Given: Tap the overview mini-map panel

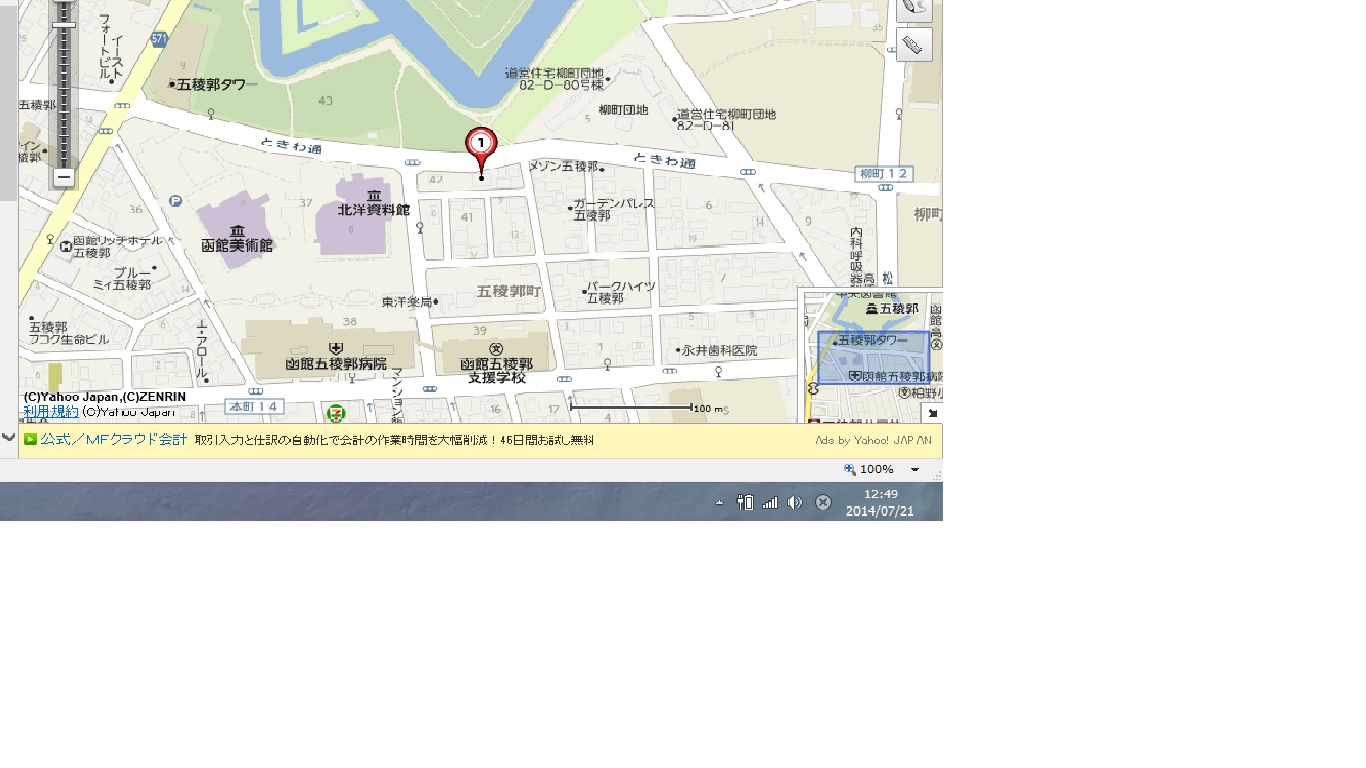Looking at the screenshot, I should (870, 355).
